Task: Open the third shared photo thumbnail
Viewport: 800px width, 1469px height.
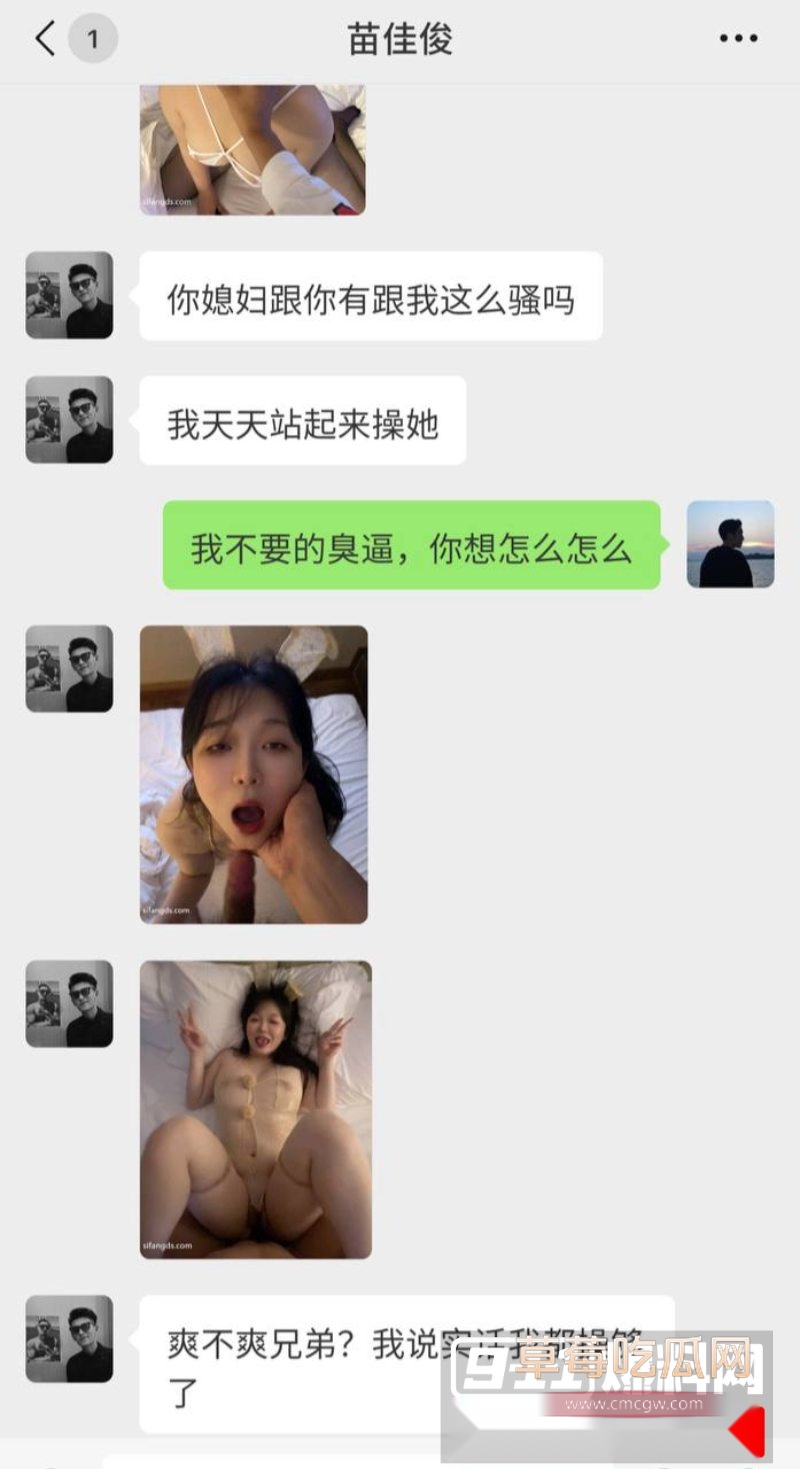Action: point(254,1108)
